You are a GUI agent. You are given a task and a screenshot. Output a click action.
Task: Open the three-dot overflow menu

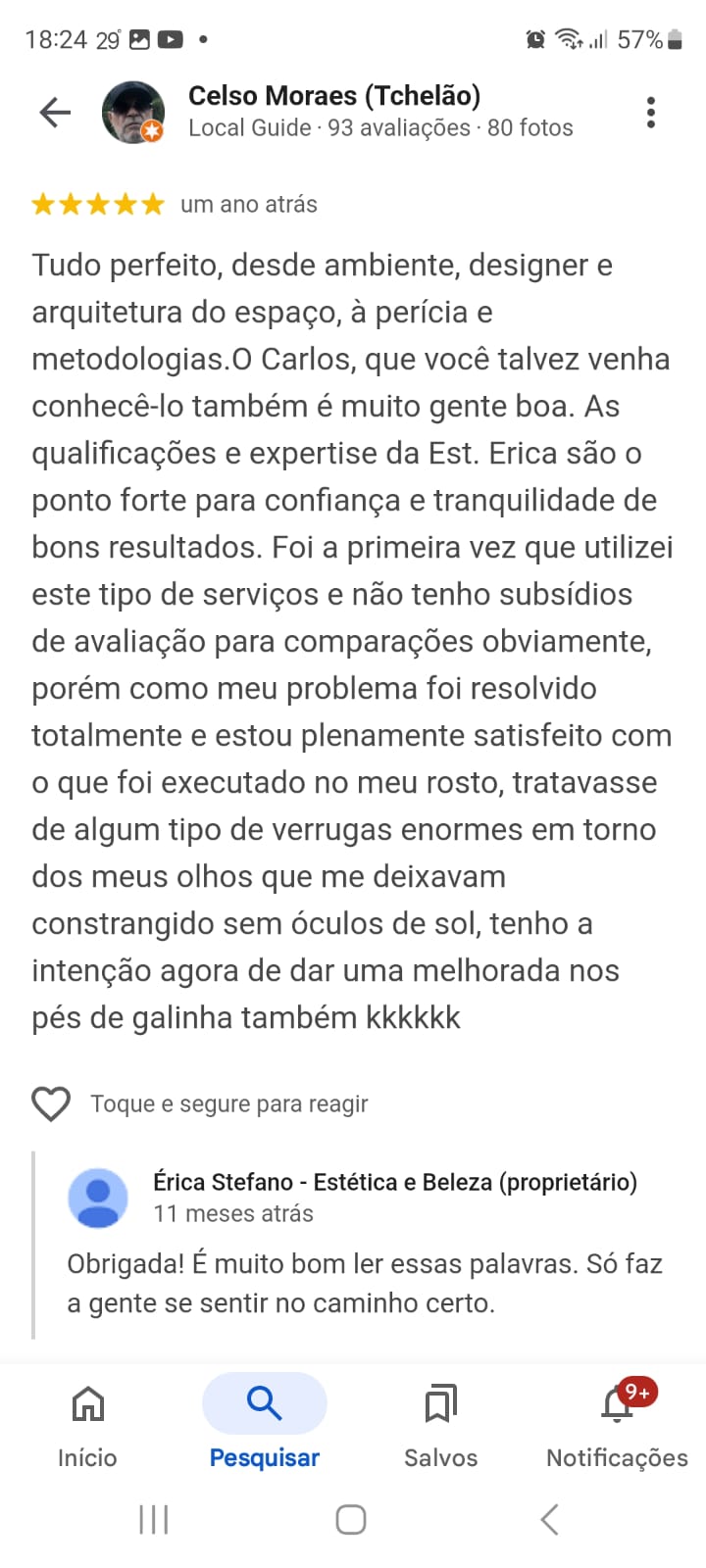click(x=651, y=113)
